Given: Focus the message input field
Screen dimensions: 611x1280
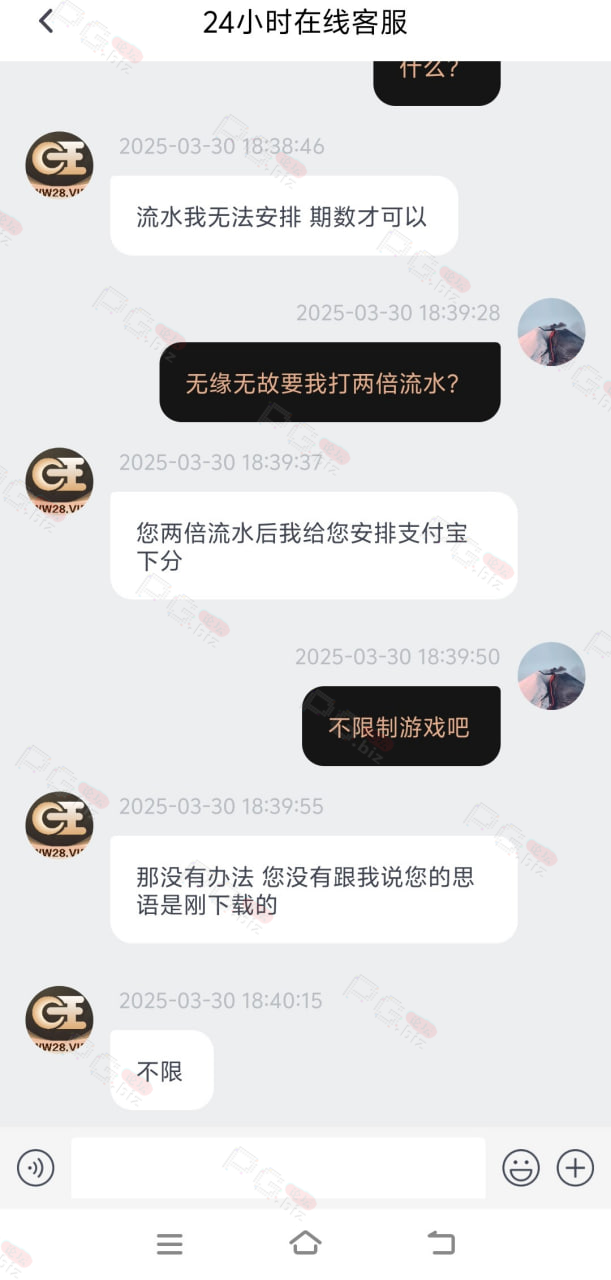Looking at the screenshot, I should (278, 1167).
